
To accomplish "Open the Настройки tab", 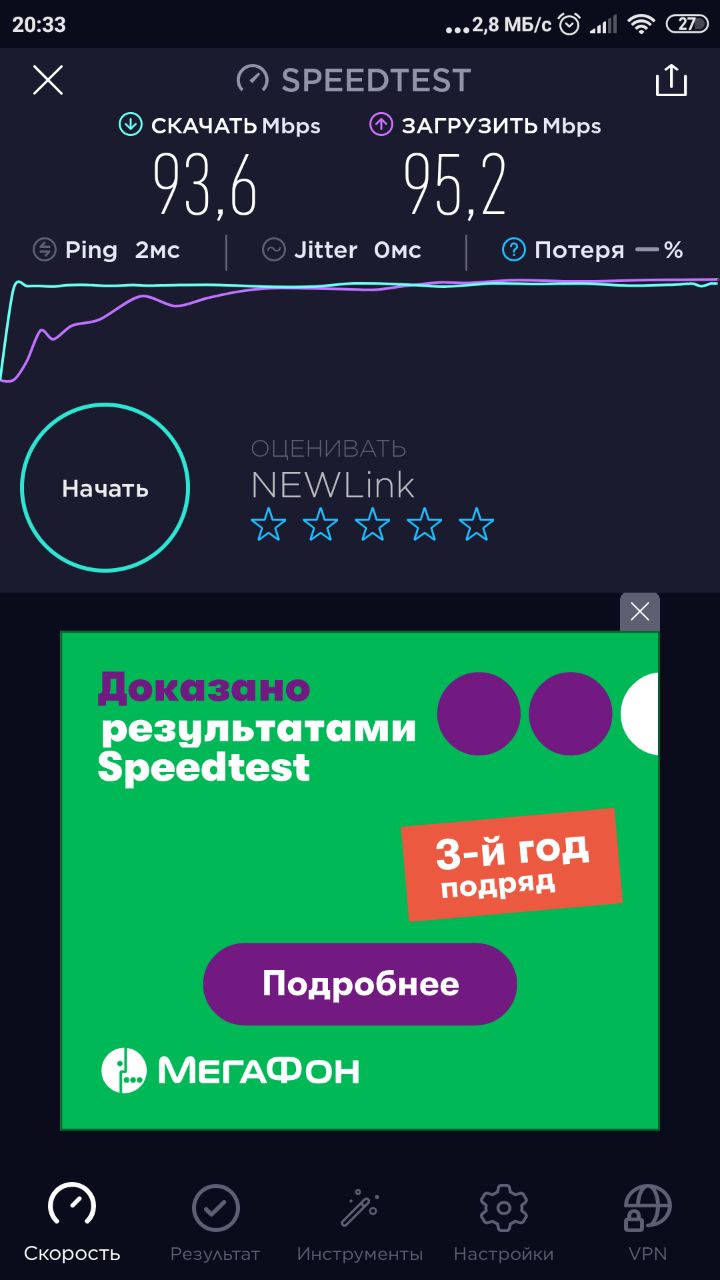I will [x=503, y=1223].
